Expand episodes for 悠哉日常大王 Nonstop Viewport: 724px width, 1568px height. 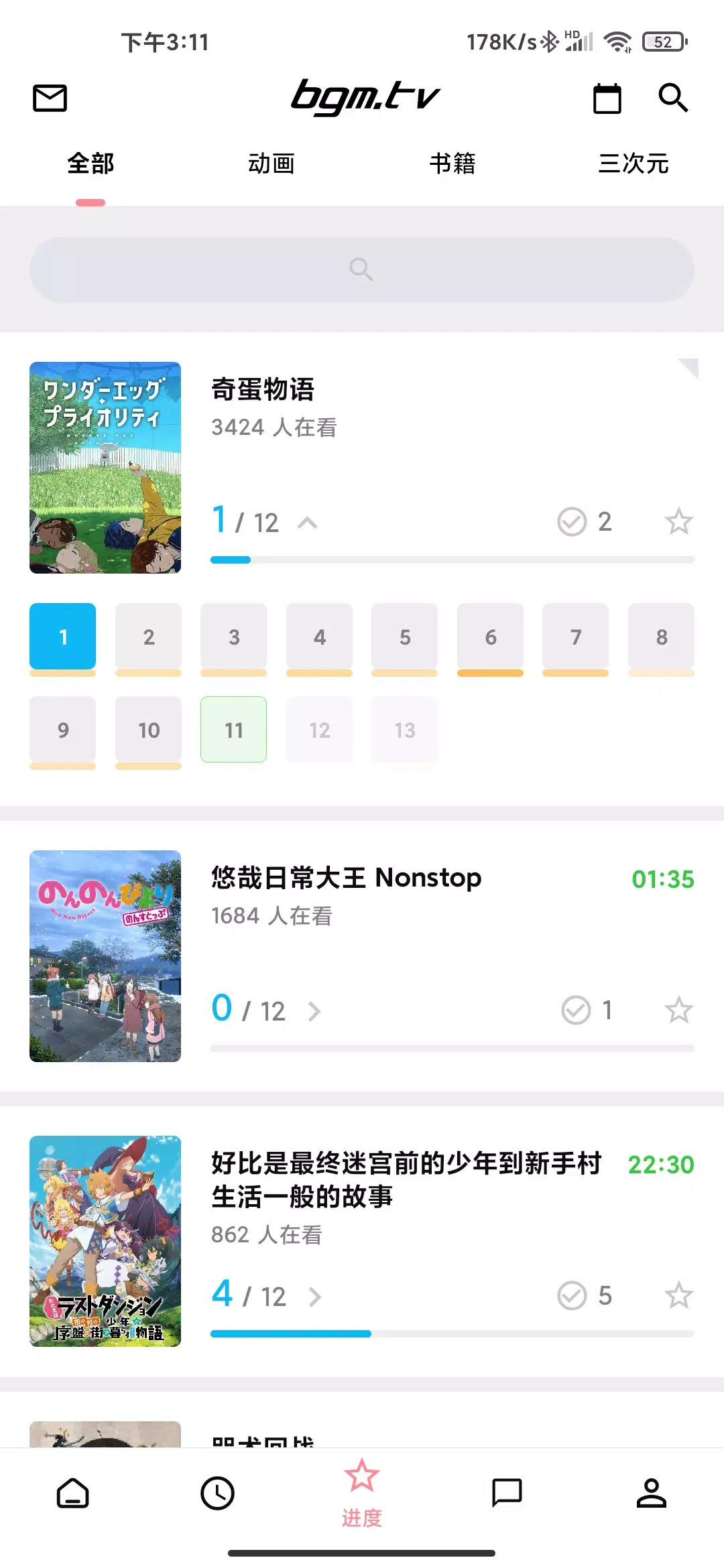point(314,1011)
